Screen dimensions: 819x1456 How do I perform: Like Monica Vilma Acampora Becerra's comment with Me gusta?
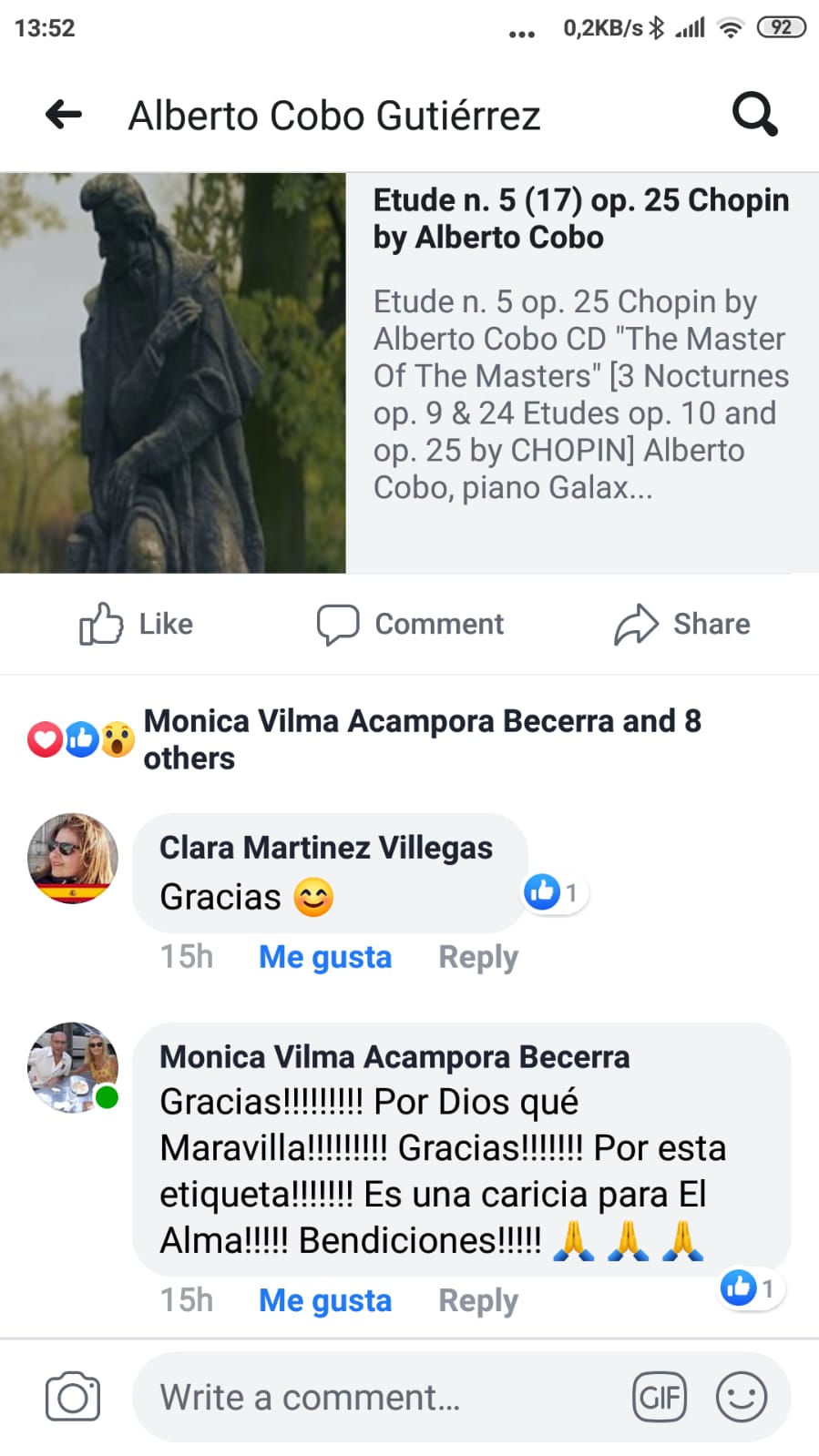coord(325,1300)
